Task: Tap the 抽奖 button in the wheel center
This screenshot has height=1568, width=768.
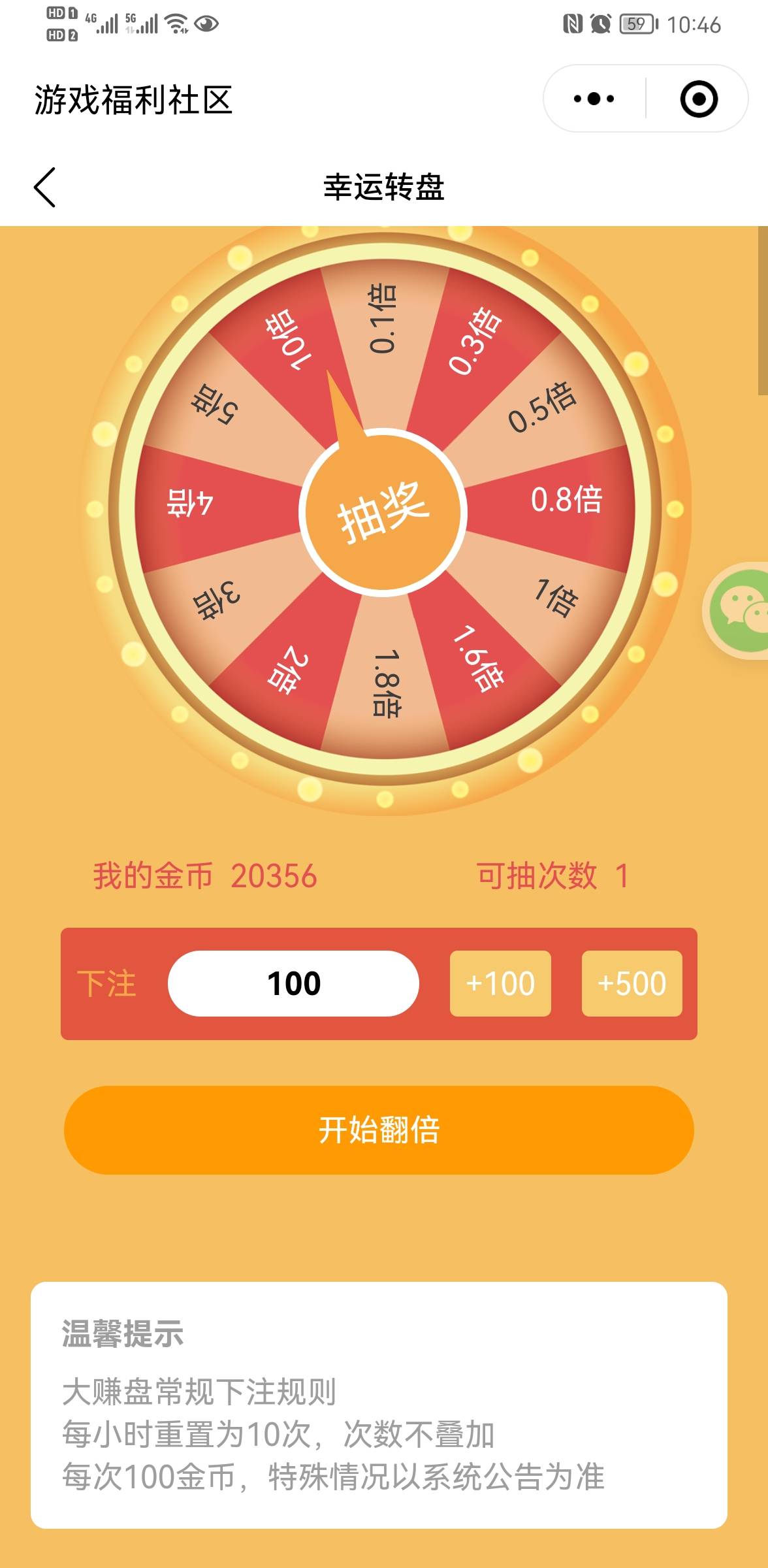Action: point(383,514)
